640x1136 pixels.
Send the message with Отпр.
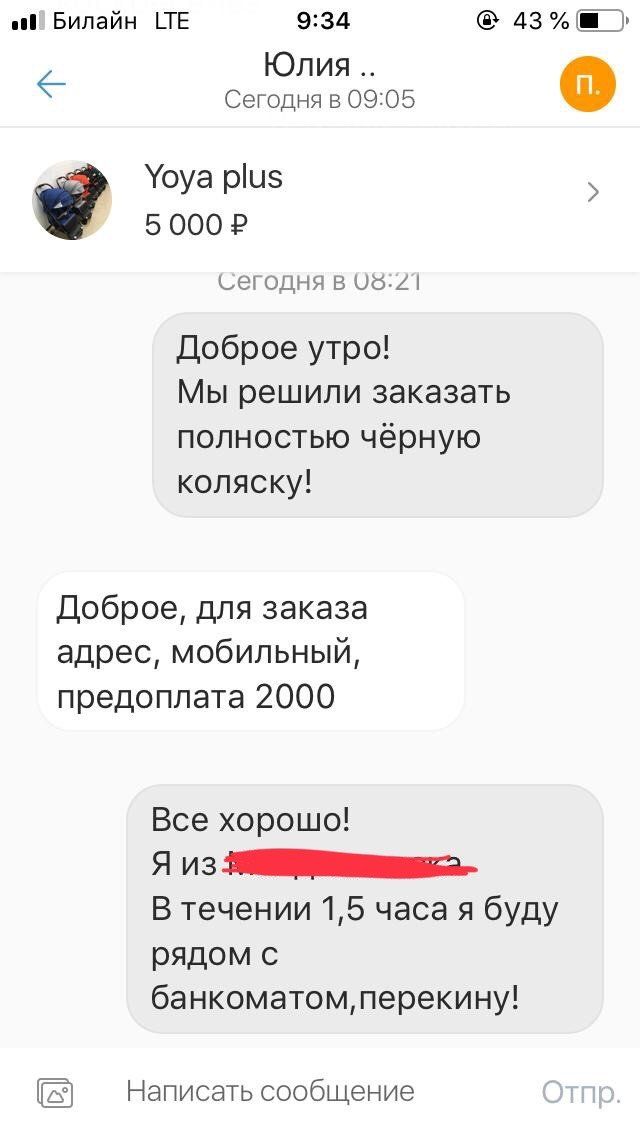(581, 1093)
